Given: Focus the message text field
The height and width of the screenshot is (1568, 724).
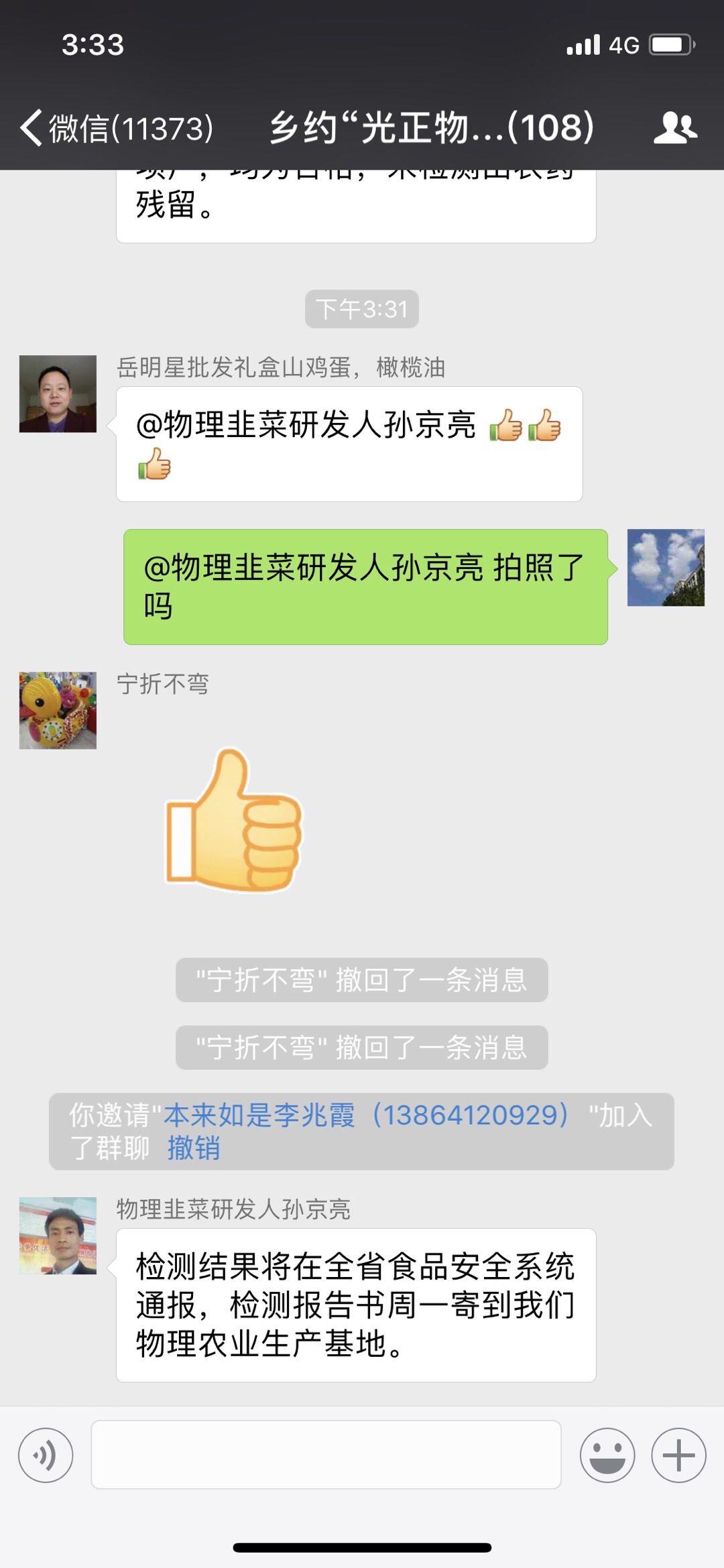Looking at the screenshot, I should click(326, 1455).
